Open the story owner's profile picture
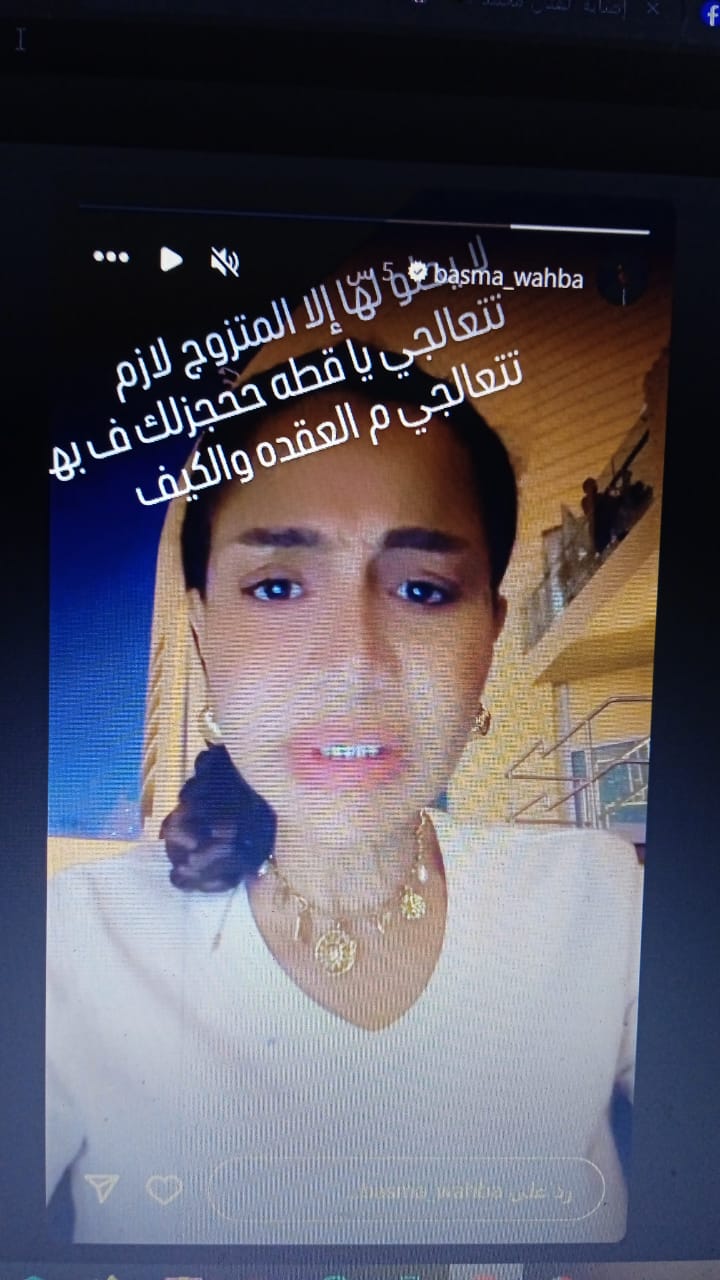The image size is (720, 1280). point(623,281)
